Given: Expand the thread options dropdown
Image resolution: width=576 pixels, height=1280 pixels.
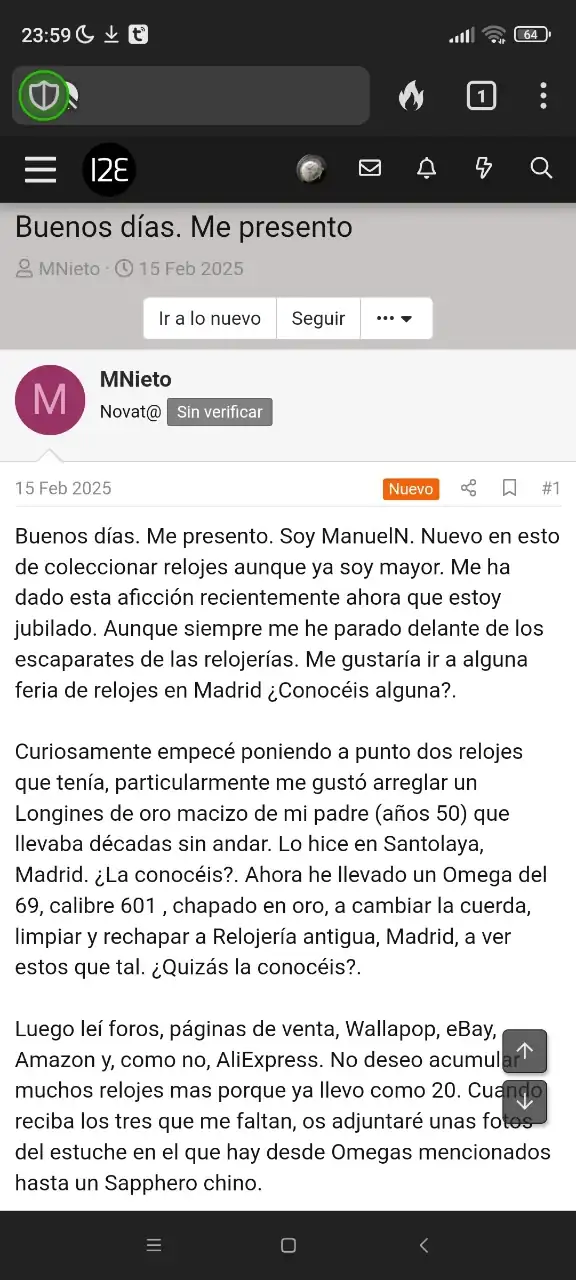Looking at the screenshot, I should coord(396,318).
